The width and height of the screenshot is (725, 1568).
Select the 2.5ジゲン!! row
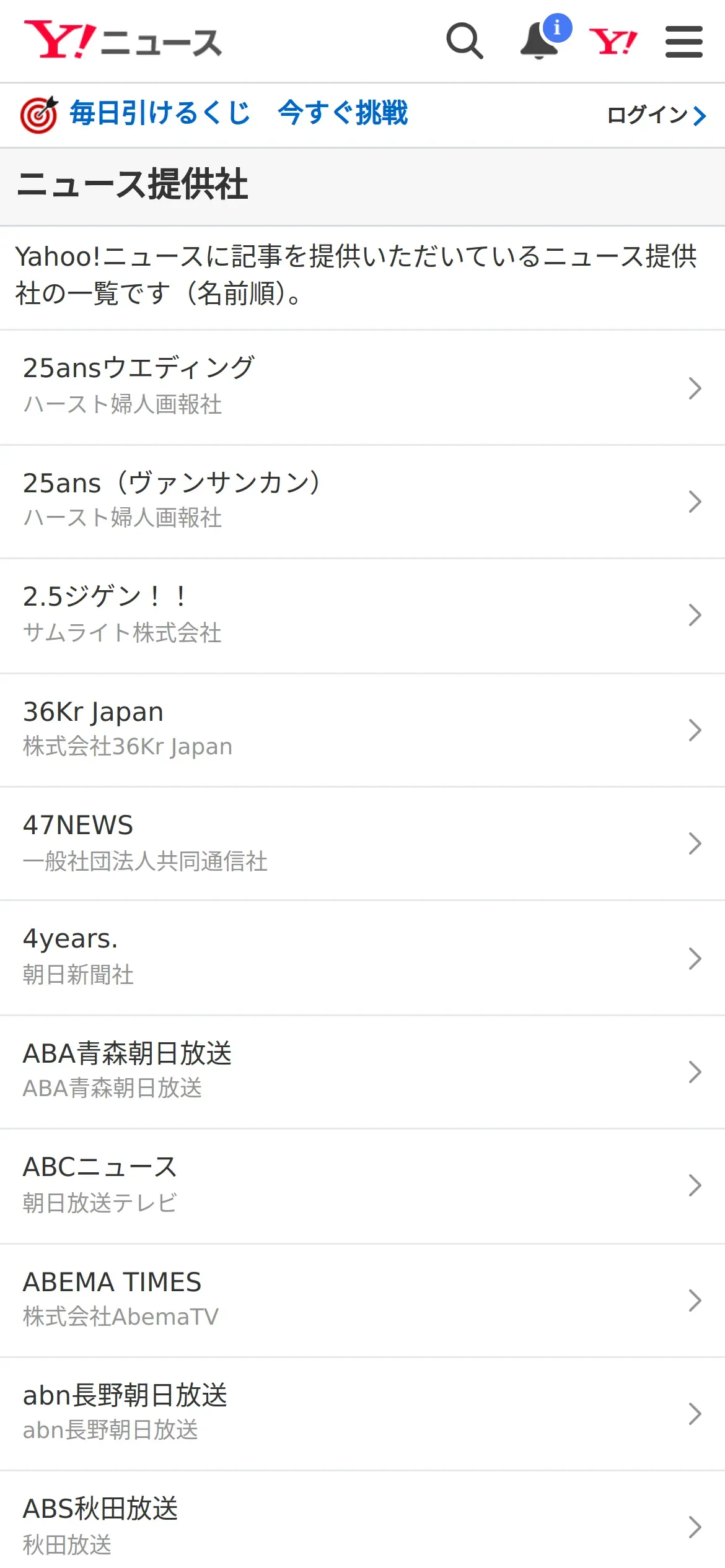[x=362, y=616]
